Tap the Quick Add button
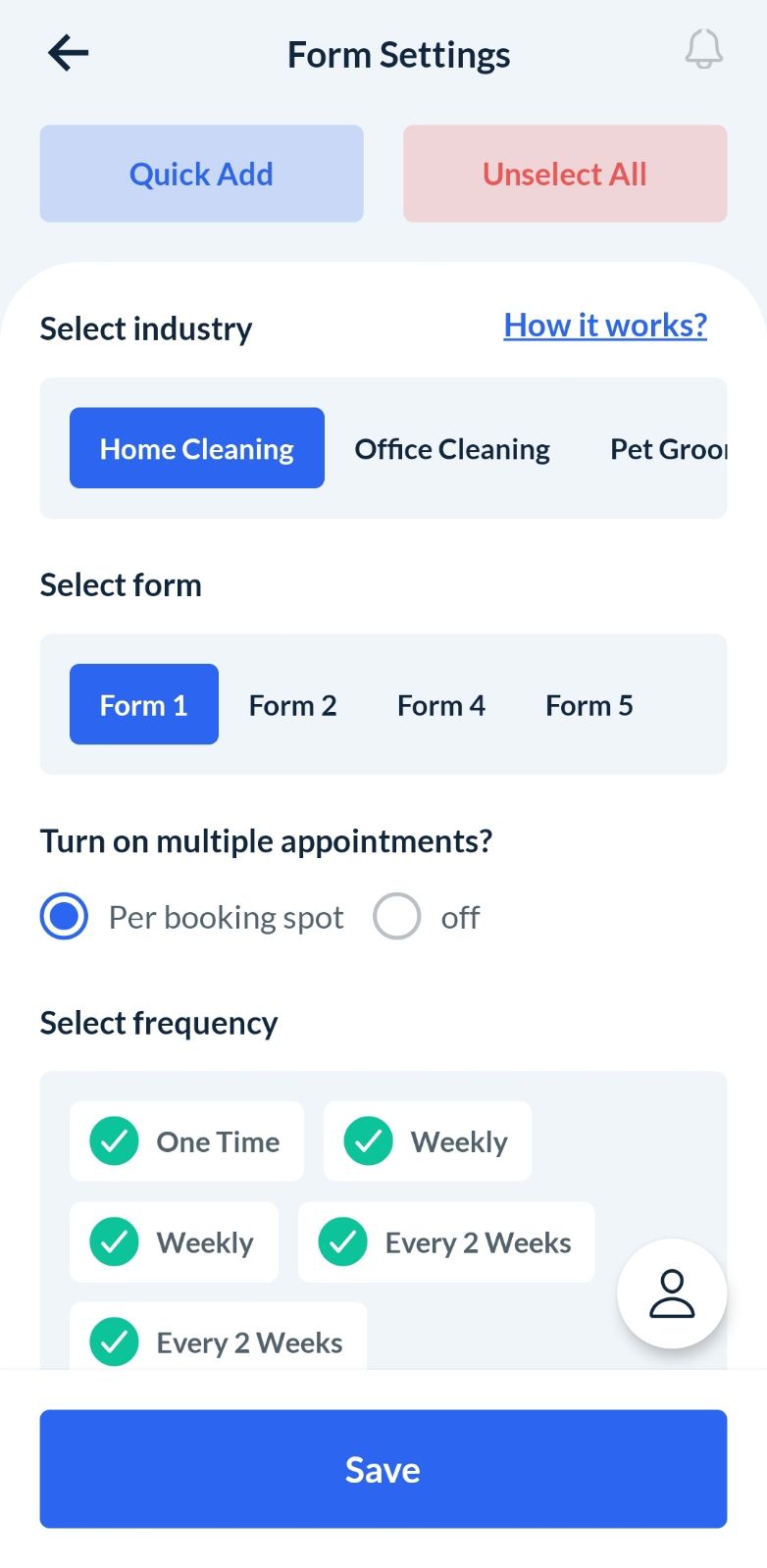The width and height of the screenshot is (767, 1568). [x=201, y=174]
